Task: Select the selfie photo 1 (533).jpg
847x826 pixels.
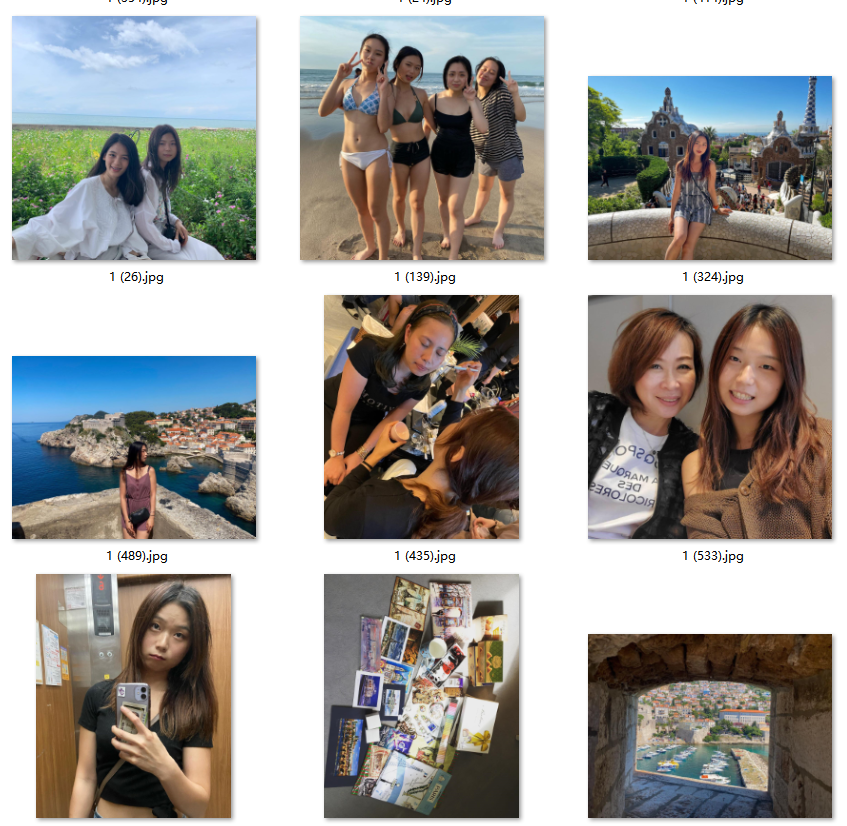Action: [710, 417]
